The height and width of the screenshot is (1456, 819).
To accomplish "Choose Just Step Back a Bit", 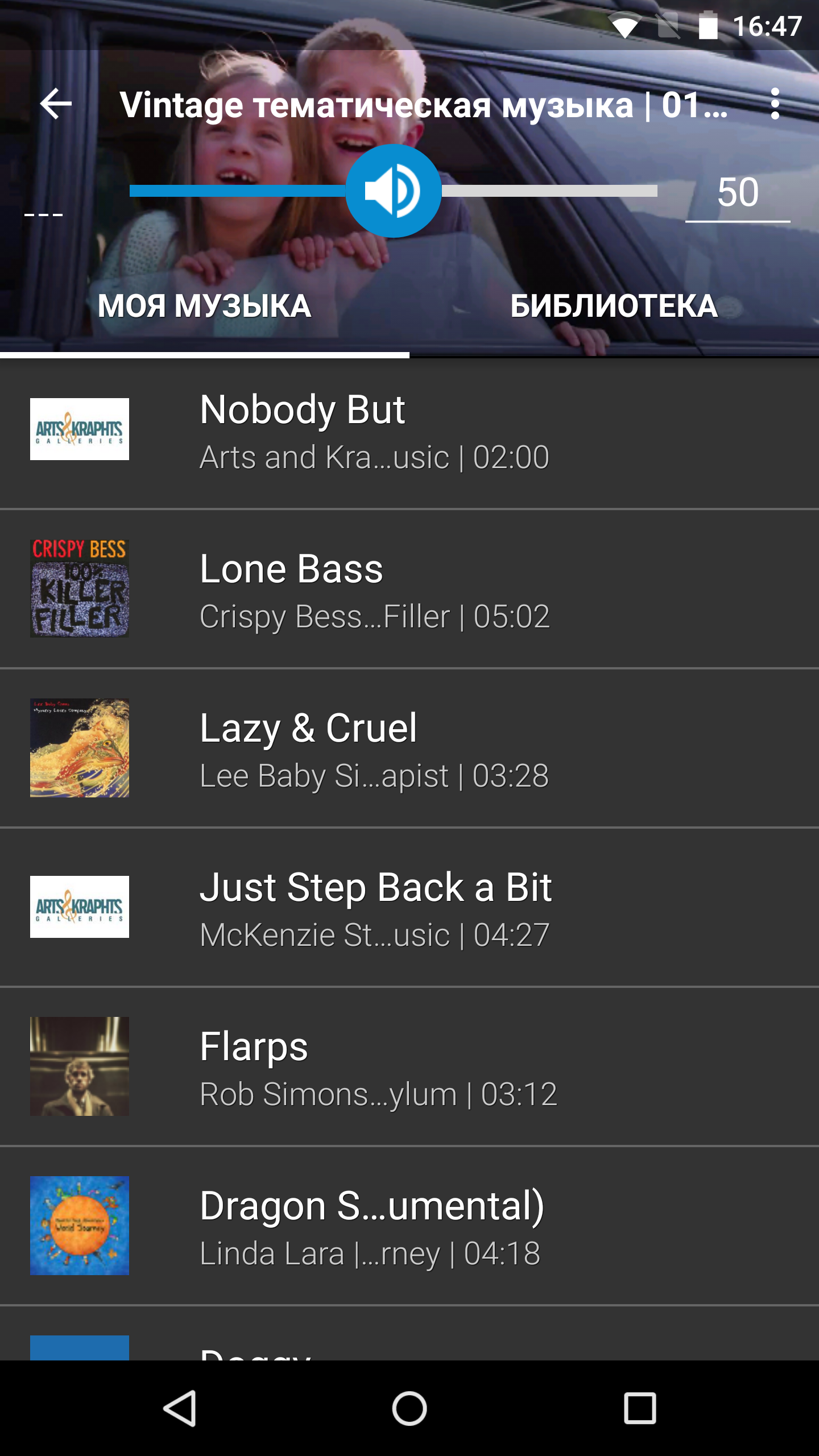I will (x=409, y=907).
